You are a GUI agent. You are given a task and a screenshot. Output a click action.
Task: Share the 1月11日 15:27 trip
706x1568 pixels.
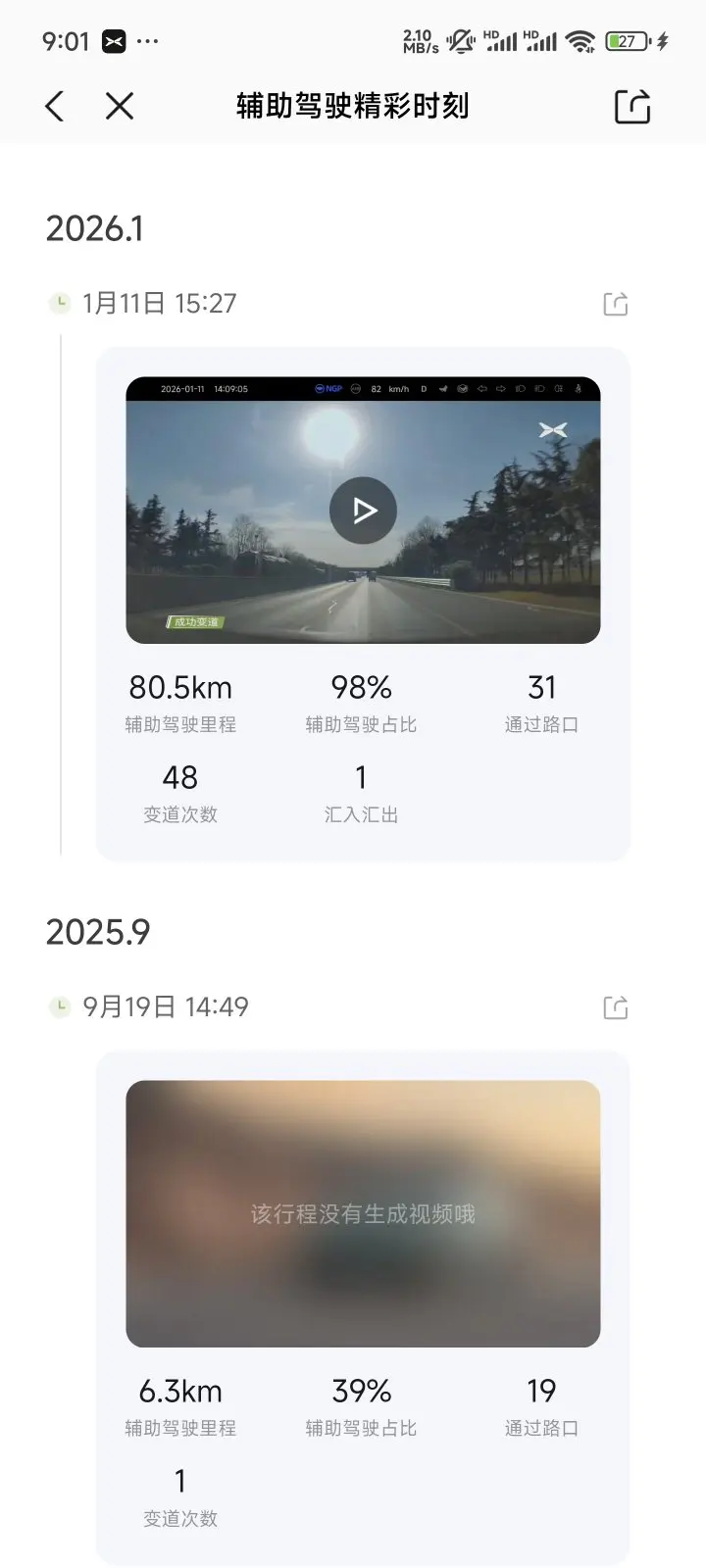[615, 304]
